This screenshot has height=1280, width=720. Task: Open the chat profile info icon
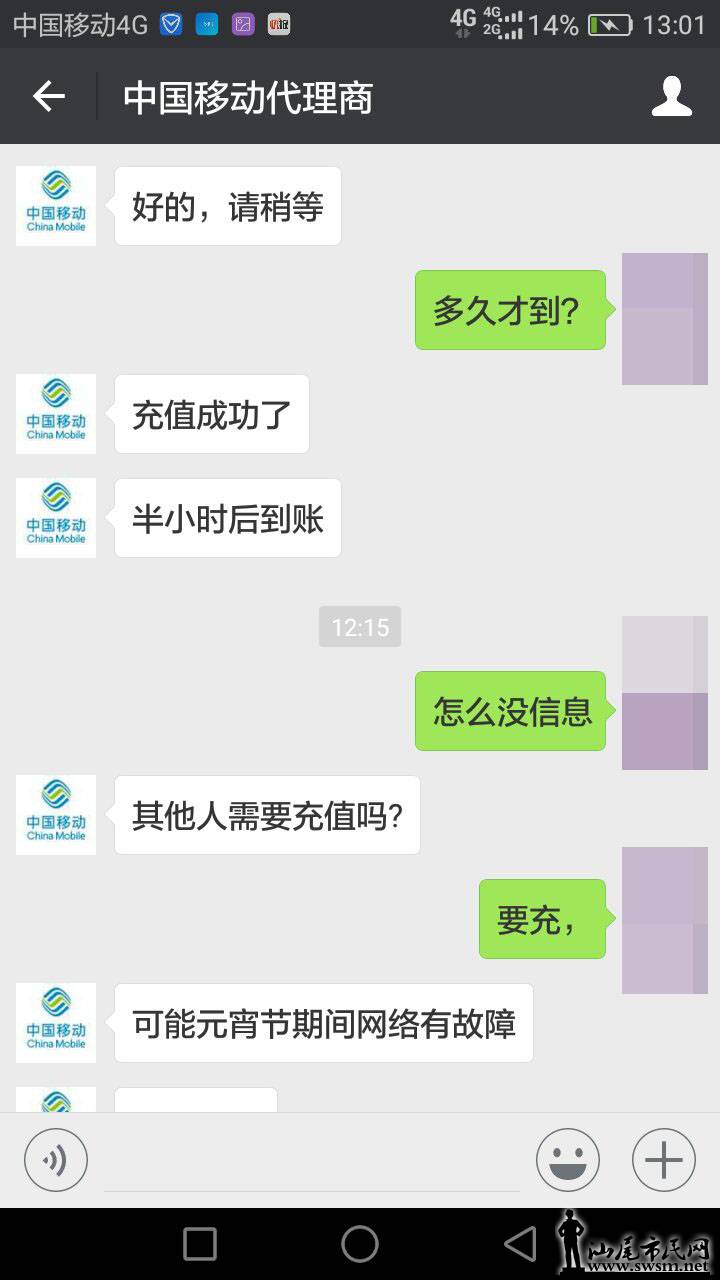(671, 97)
